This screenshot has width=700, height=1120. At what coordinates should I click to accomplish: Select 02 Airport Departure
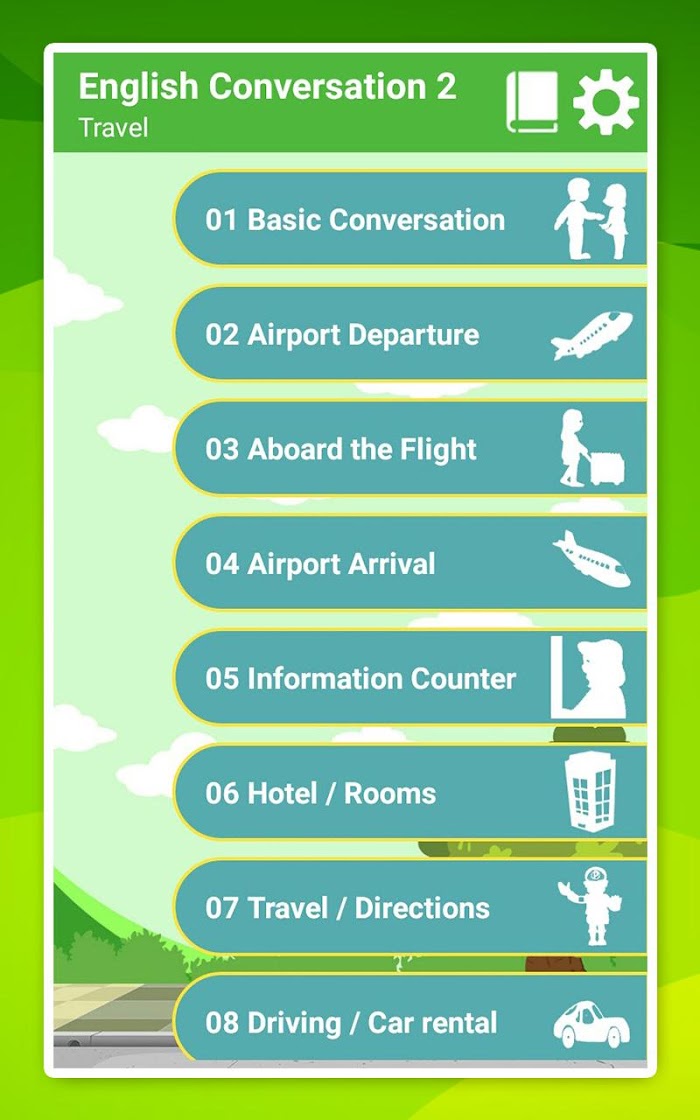tap(411, 334)
